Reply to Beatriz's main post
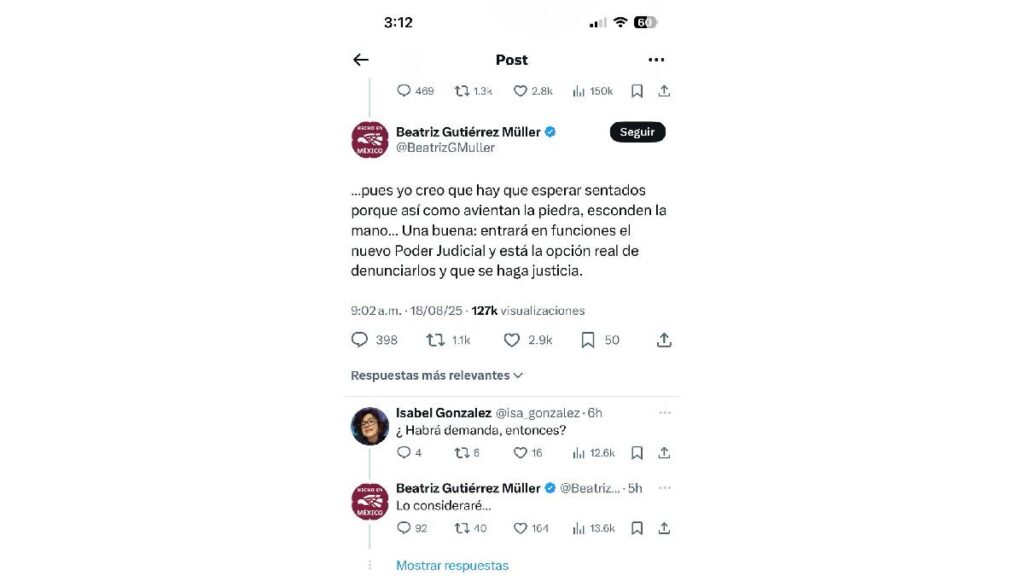Image resolution: width=1024 pixels, height=576 pixels. click(360, 340)
